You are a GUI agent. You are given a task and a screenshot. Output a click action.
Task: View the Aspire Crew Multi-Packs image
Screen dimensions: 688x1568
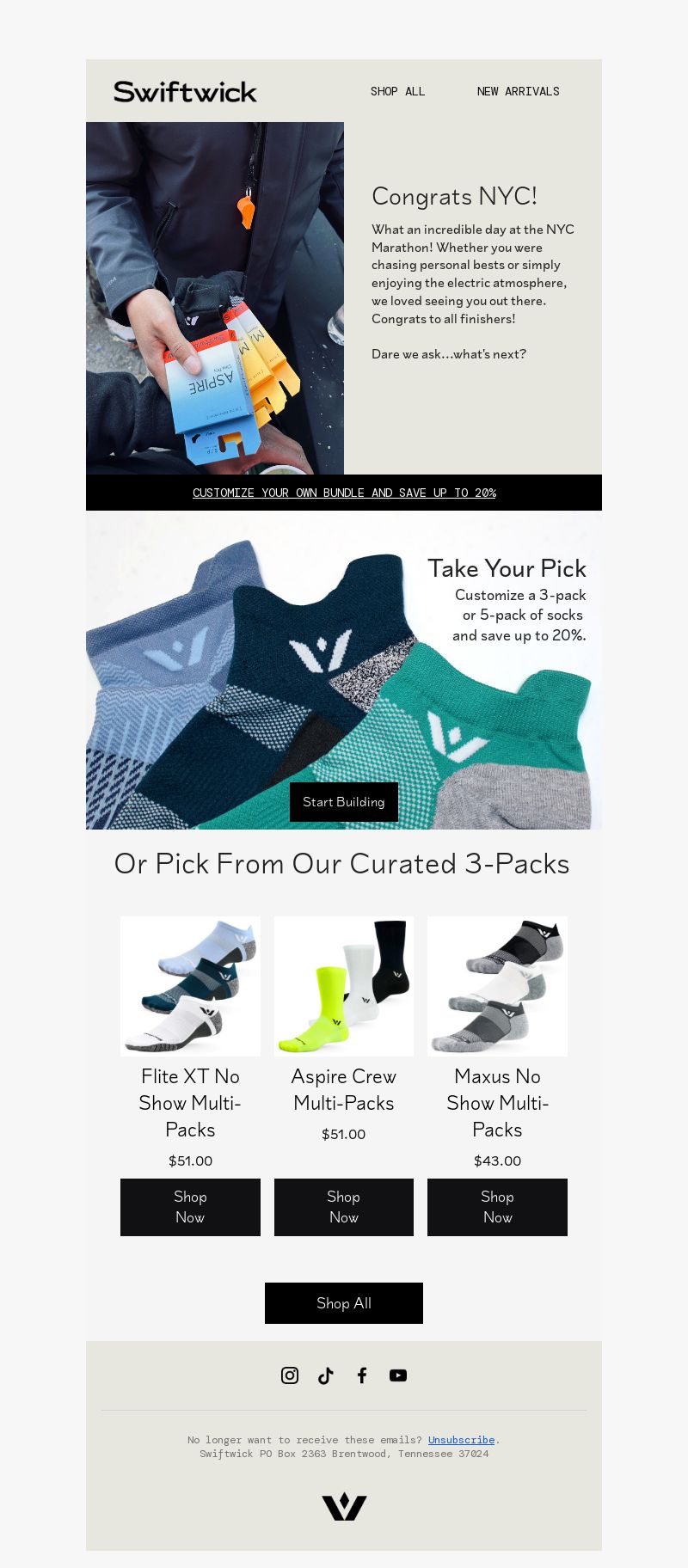[344, 986]
